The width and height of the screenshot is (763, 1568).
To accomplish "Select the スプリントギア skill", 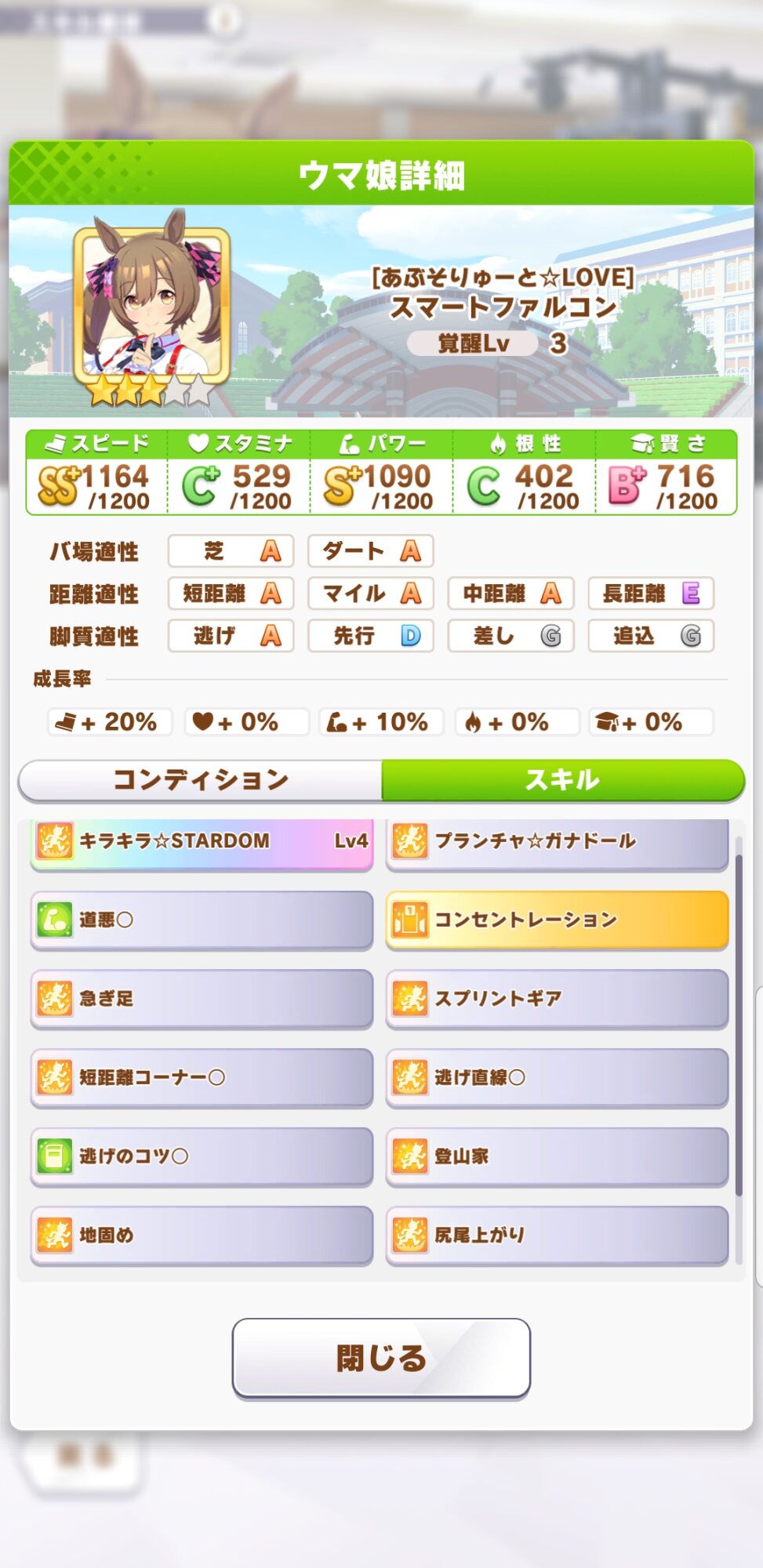I will pyautogui.click(x=557, y=999).
